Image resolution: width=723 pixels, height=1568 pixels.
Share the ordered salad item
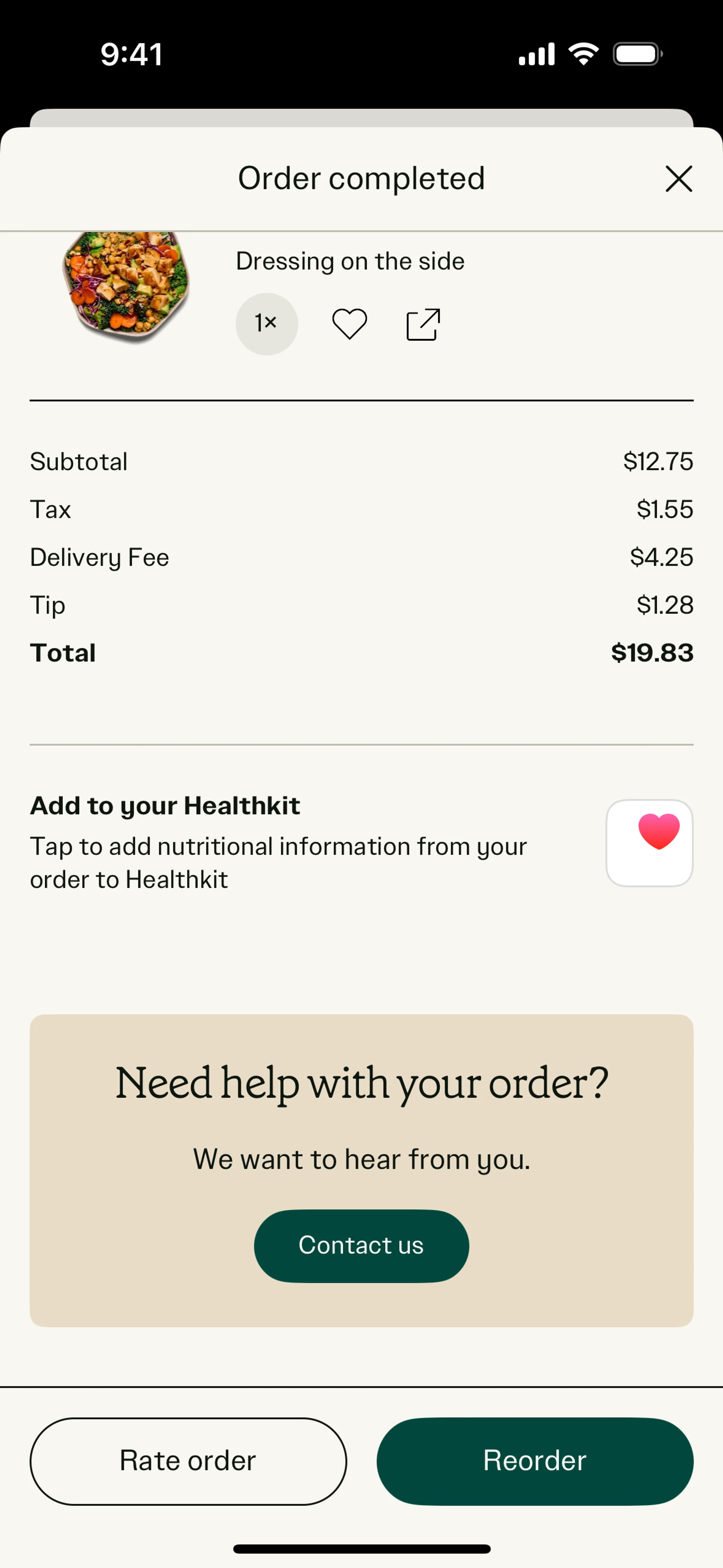click(x=423, y=324)
